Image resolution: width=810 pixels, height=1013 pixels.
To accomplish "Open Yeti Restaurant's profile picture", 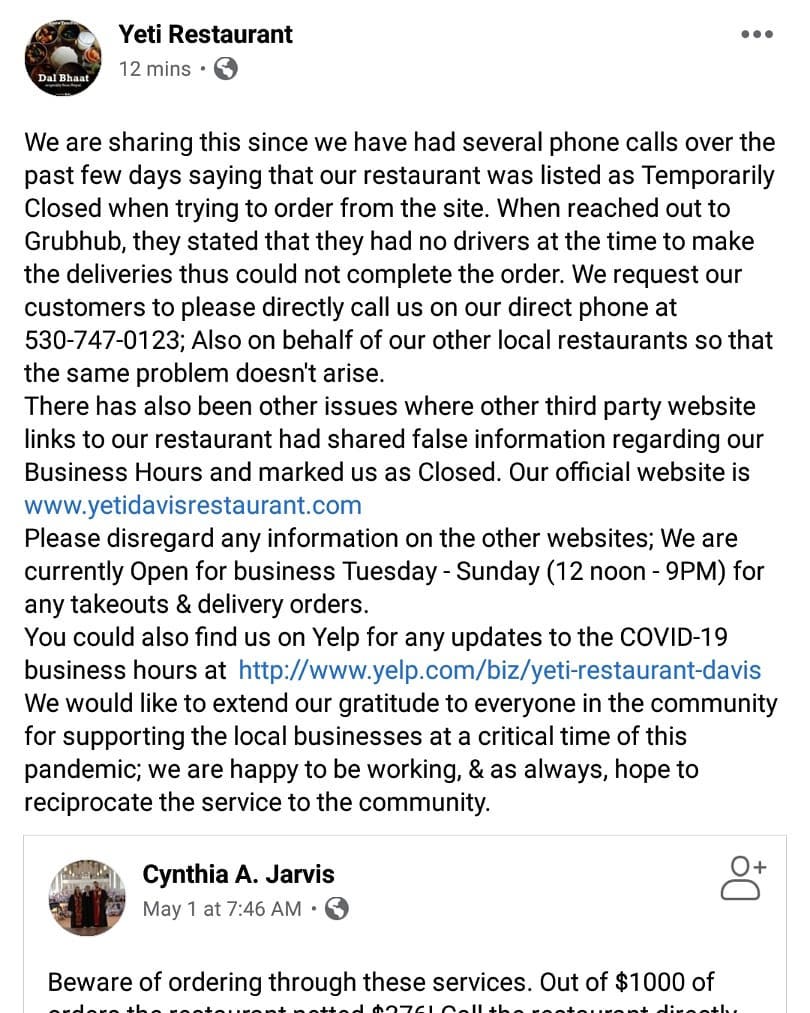I will point(62,57).
